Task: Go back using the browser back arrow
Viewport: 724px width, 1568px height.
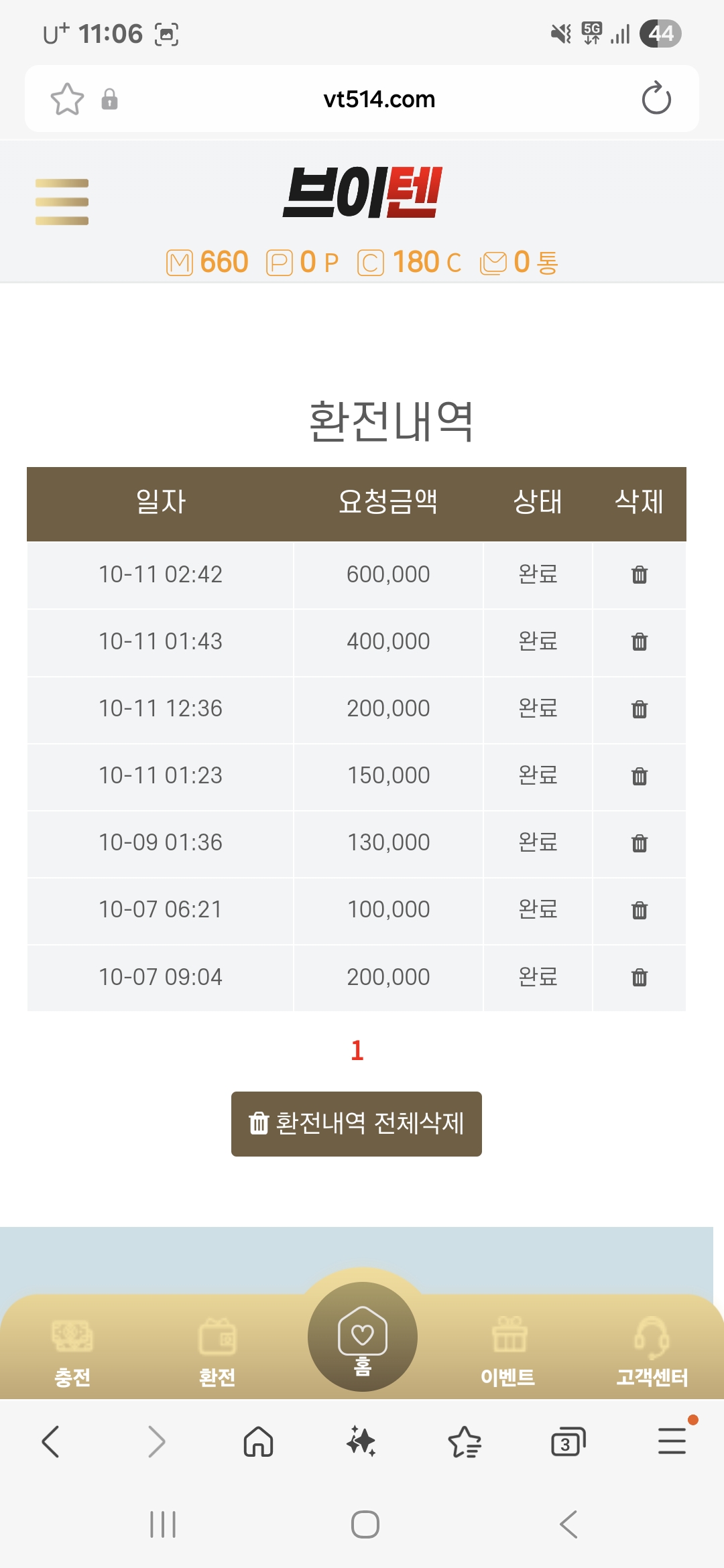Action: [51, 1442]
